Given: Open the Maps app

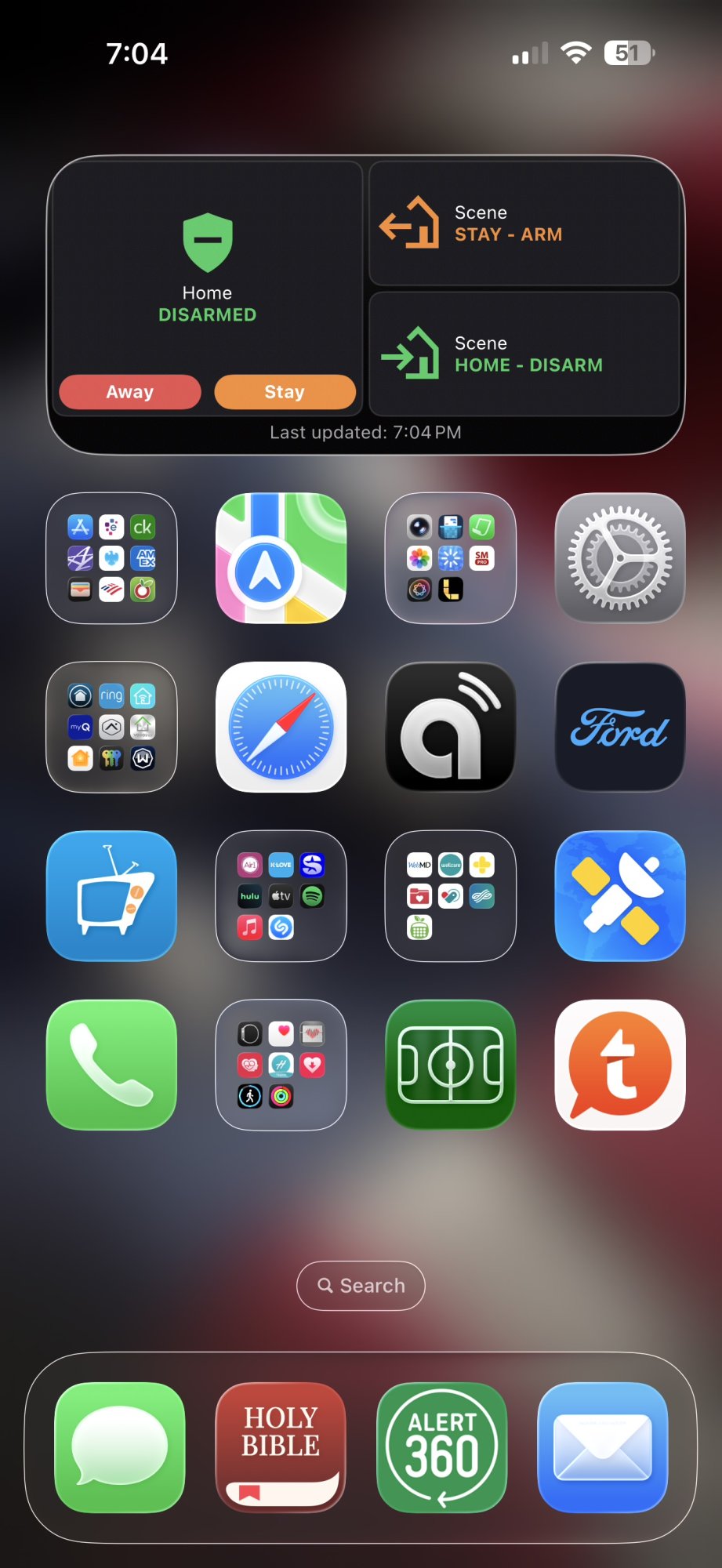Looking at the screenshot, I should [x=281, y=558].
